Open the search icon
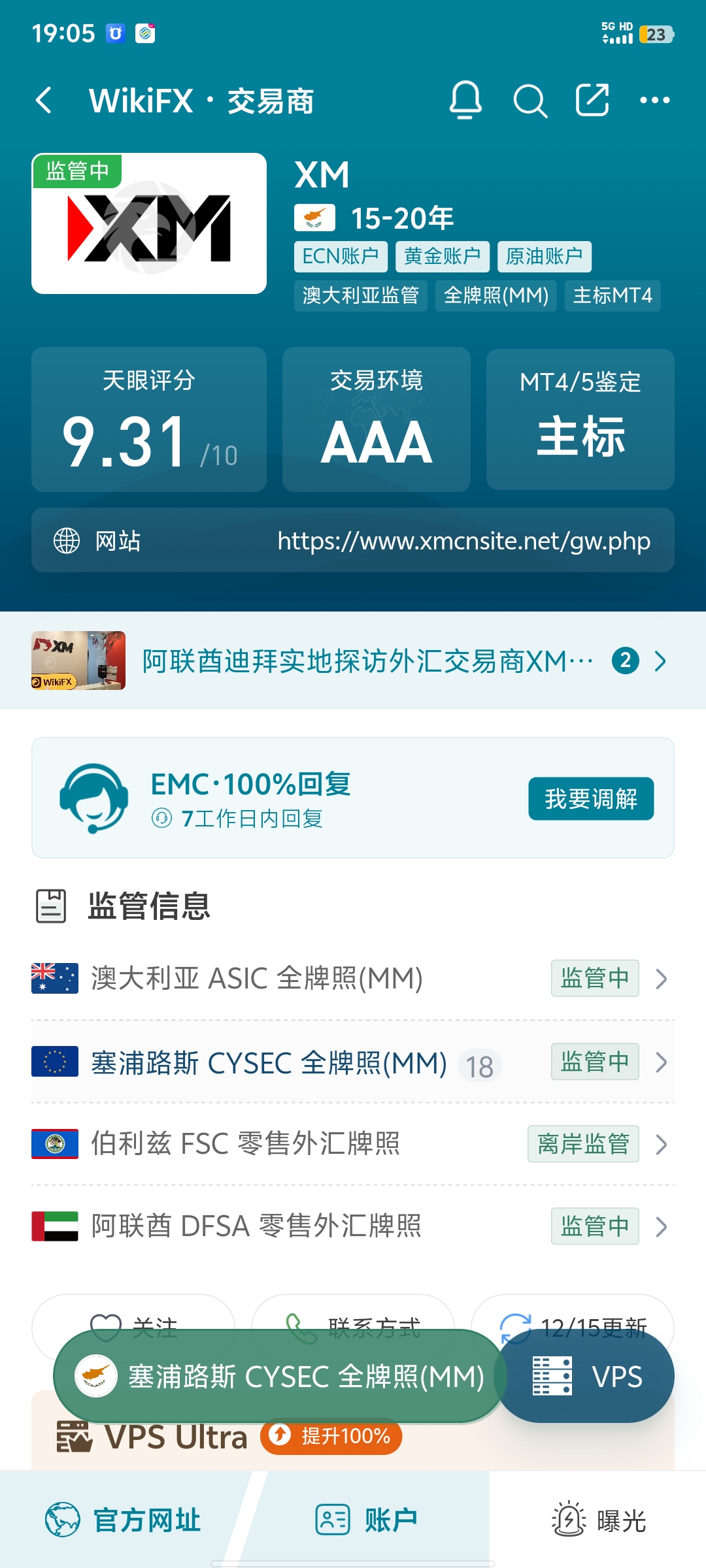The height and width of the screenshot is (1568, 706). 529,101
